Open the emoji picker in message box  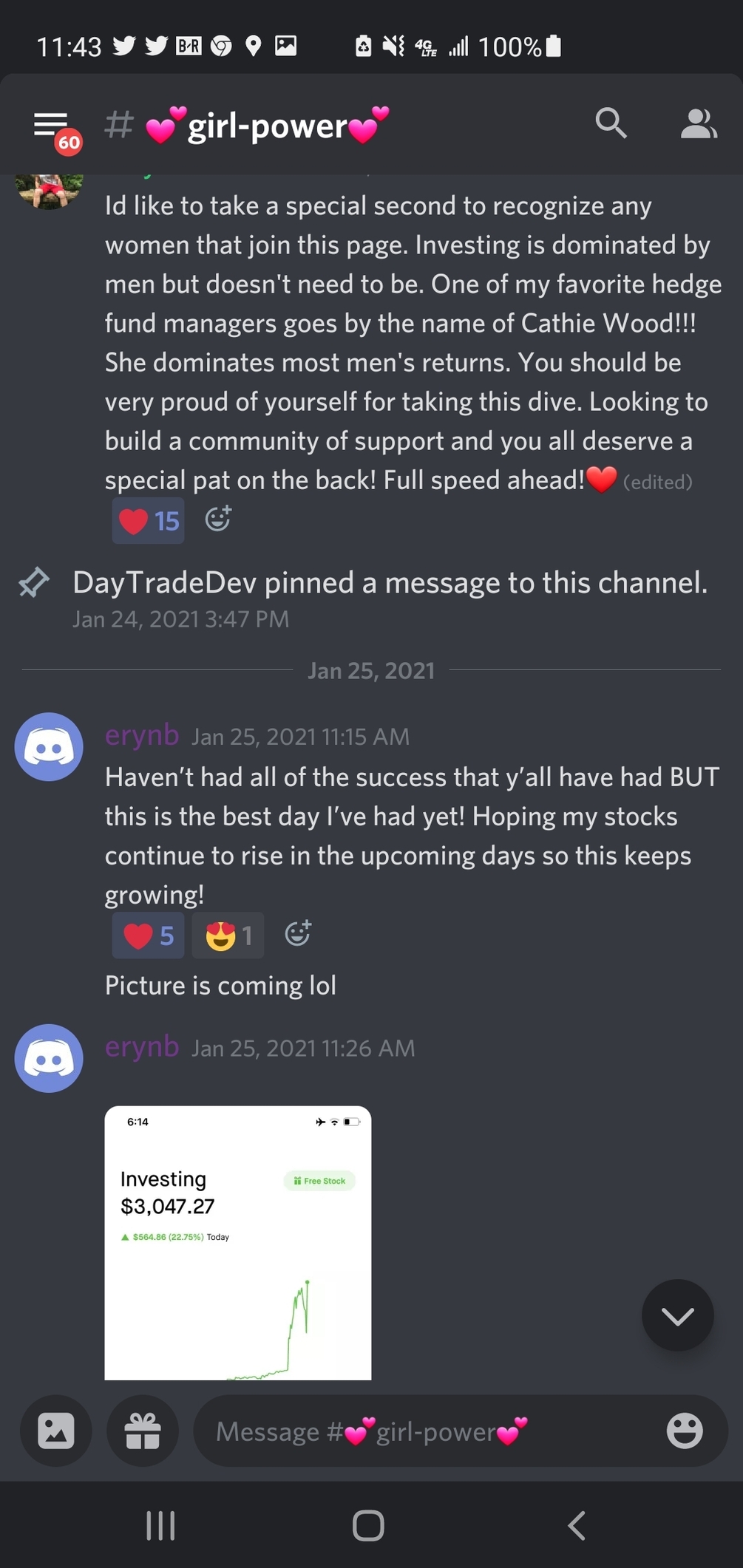click(685, 1431)
